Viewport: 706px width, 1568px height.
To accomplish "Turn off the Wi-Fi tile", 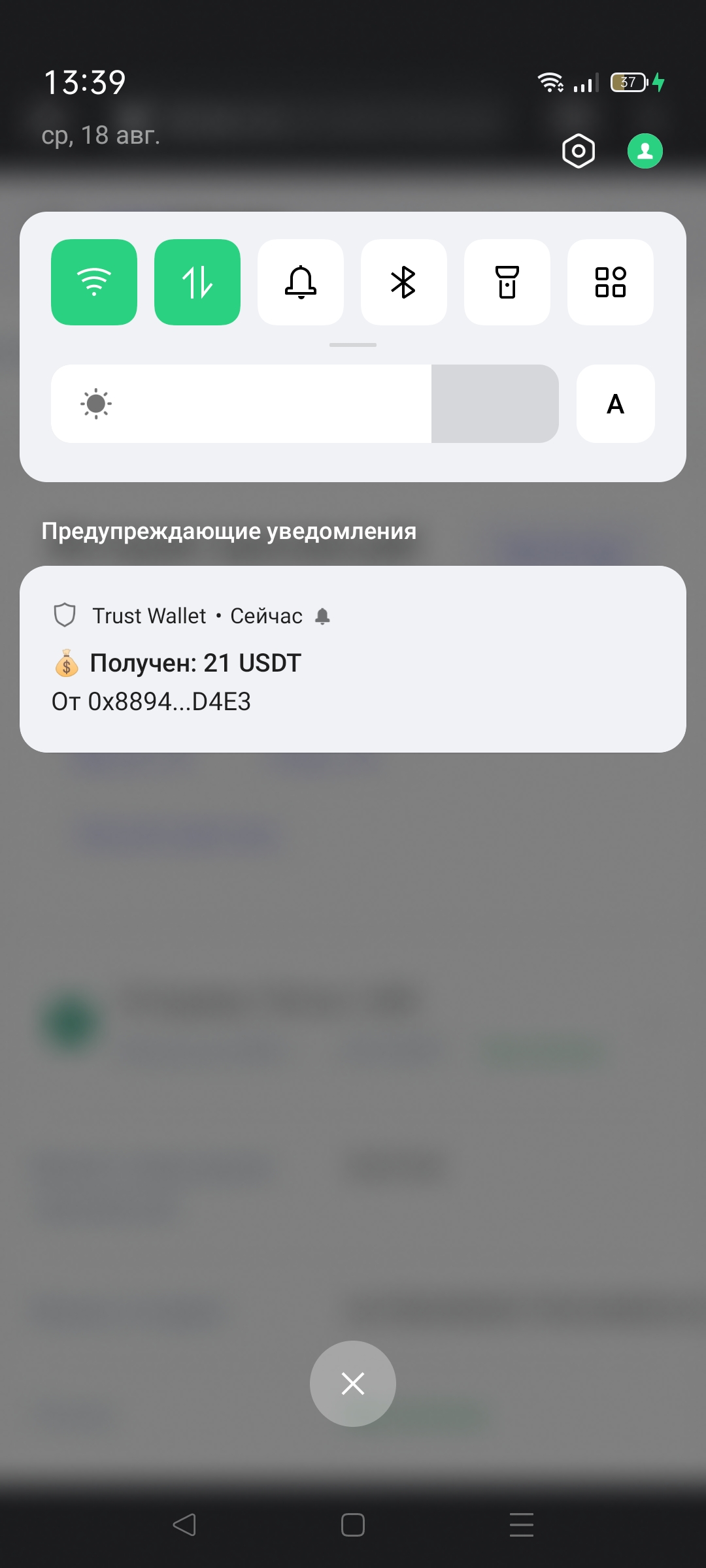I will click(94, 282).
